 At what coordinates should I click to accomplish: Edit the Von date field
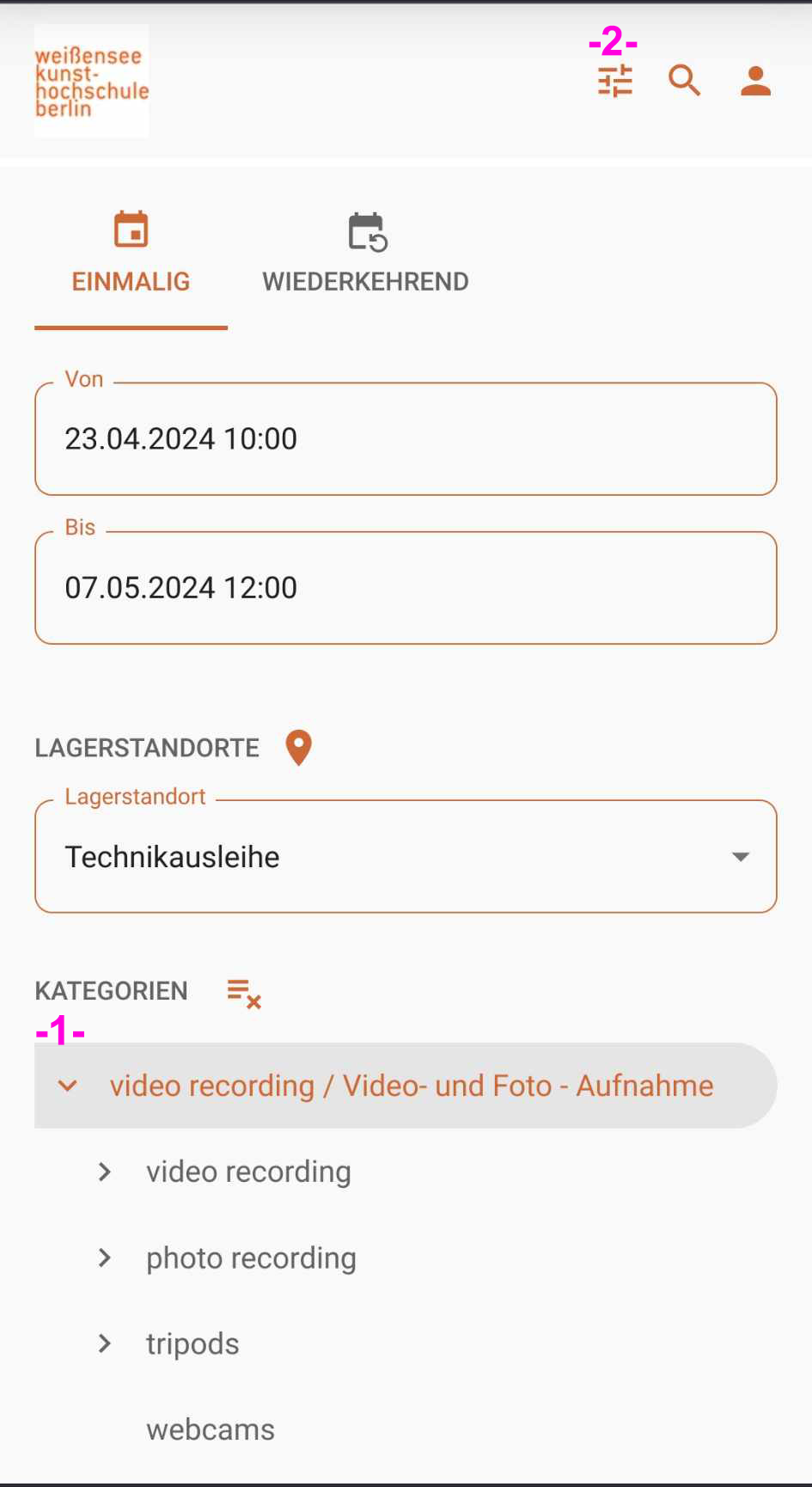pyautogui.click(x=406, y=438)
